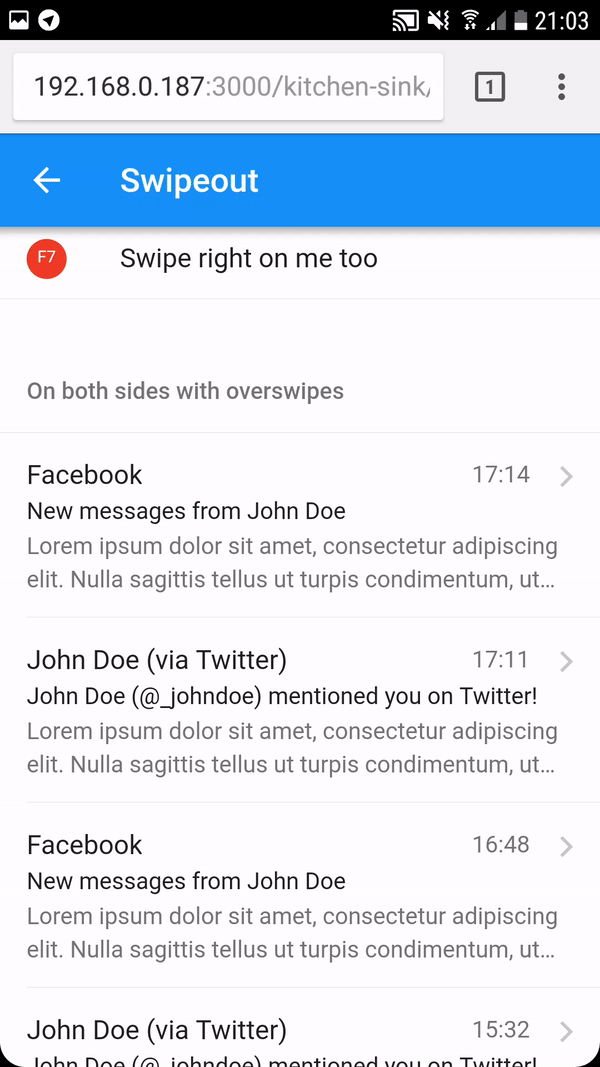Tap the browser URL address bar
This screenshot has width=600, height=1067.
coord(228,87)
